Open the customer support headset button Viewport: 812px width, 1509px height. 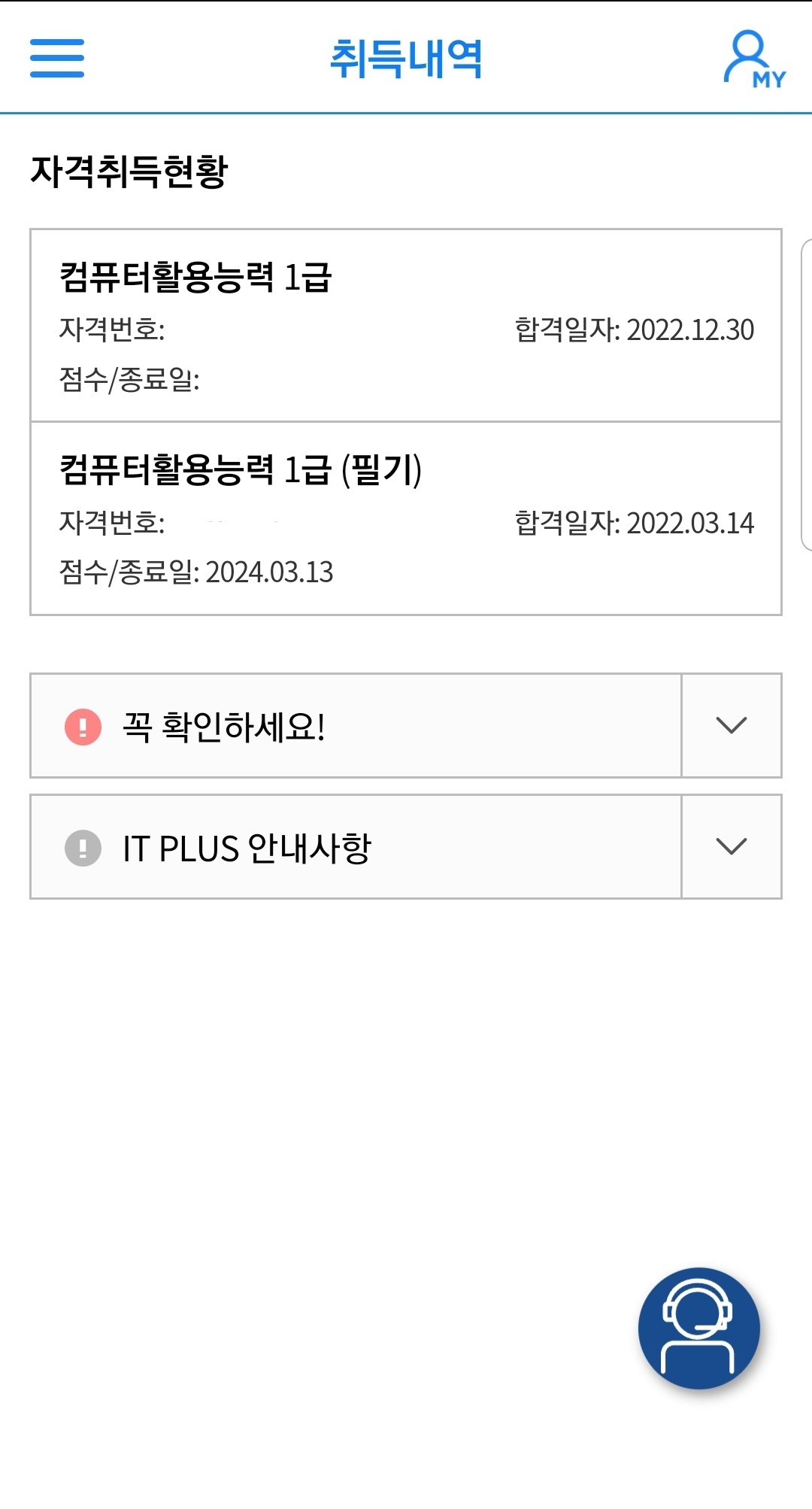coord(699,1328)
